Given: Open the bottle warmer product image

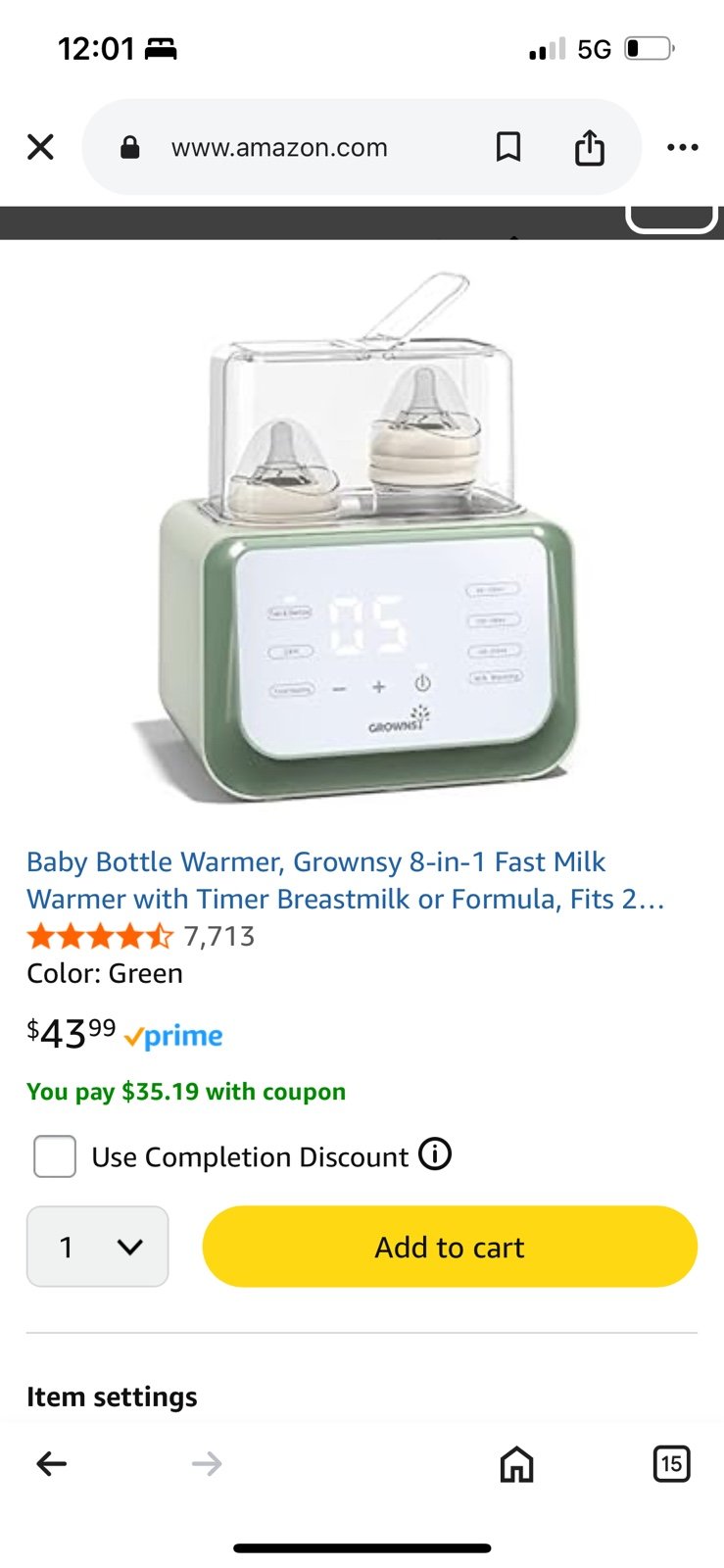Looking at the screenshot, I should (x=362, y=536).
